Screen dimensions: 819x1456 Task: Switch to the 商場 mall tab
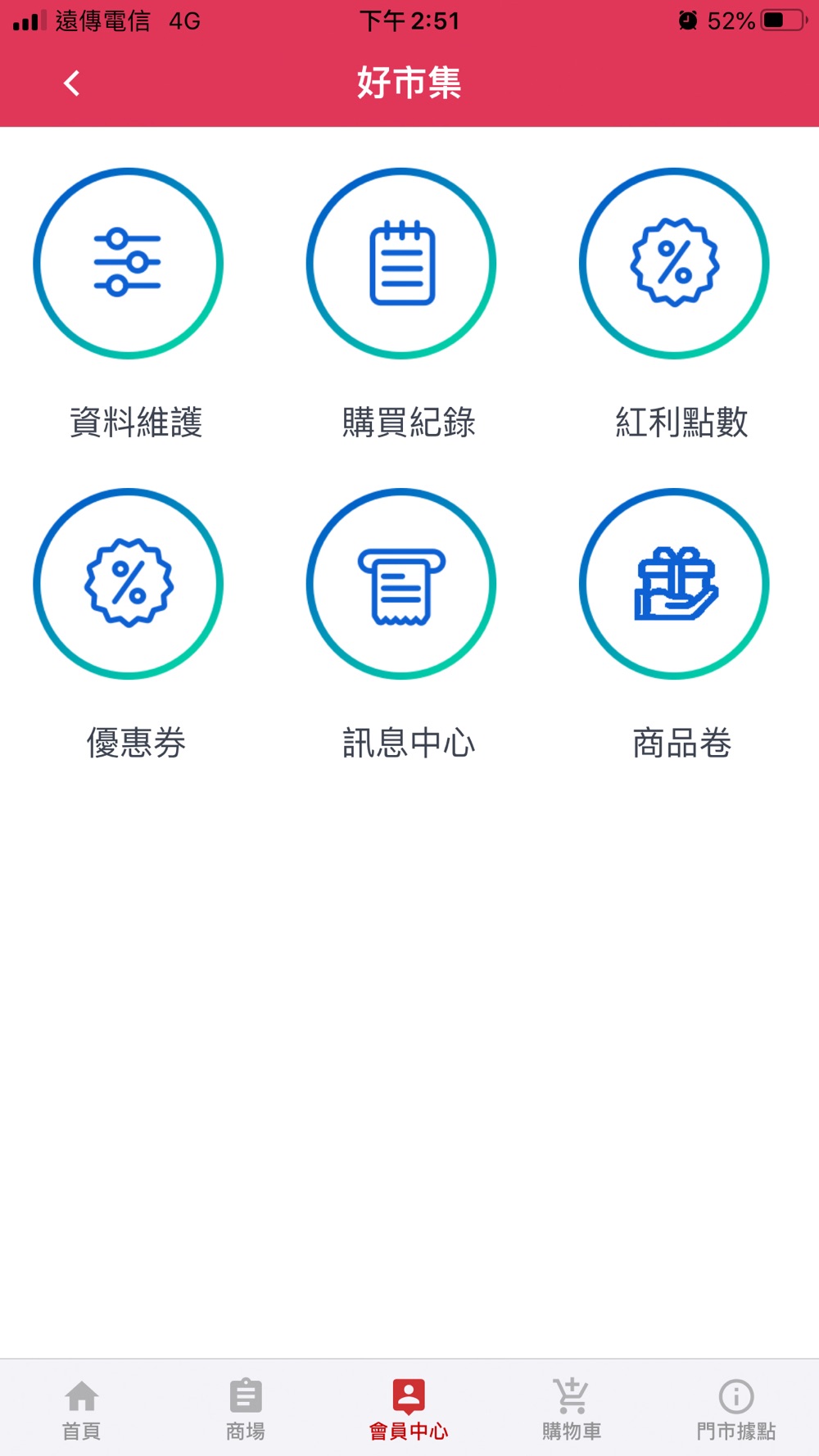246,1409
